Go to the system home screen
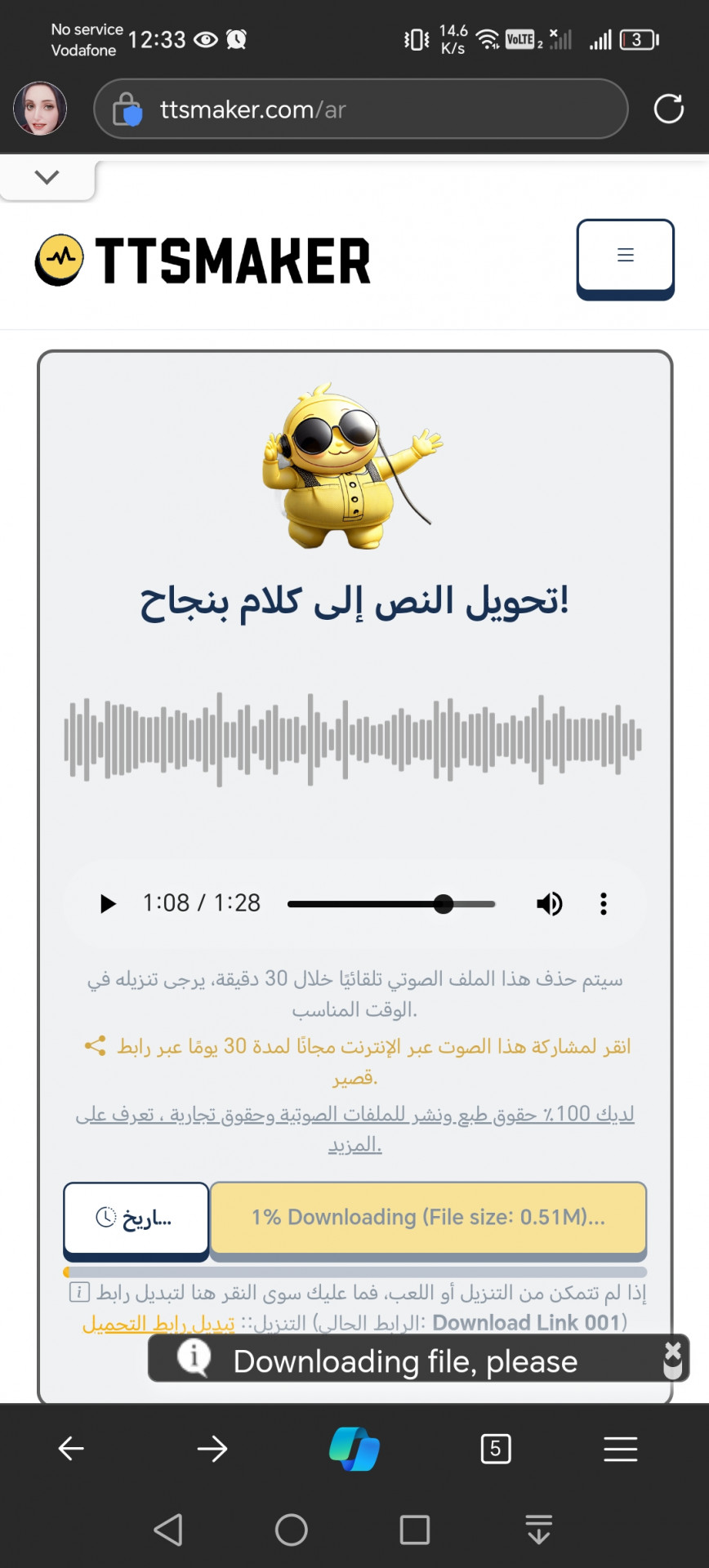Screen dimensions: 709x1568 292,1530
